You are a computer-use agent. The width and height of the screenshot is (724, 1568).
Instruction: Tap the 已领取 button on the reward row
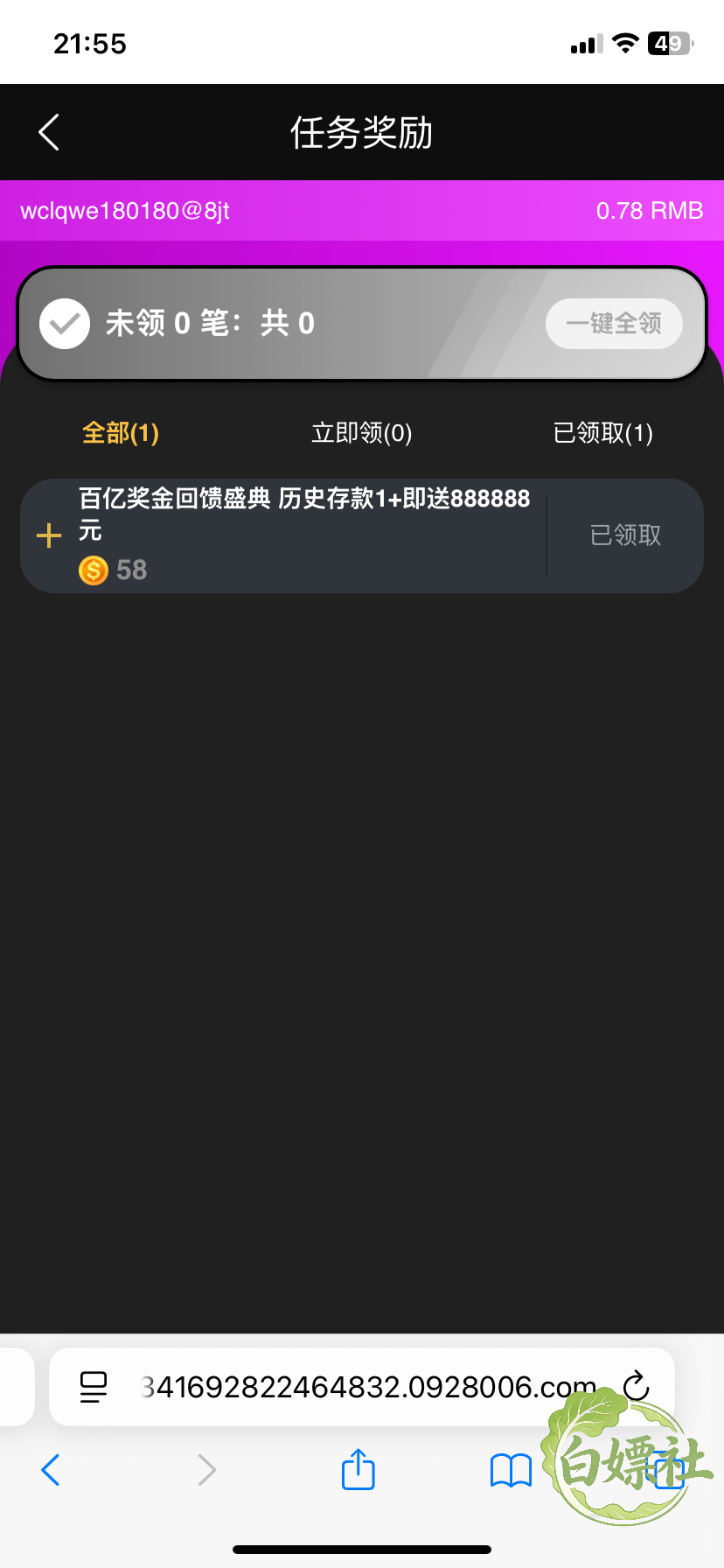[625, 535]
